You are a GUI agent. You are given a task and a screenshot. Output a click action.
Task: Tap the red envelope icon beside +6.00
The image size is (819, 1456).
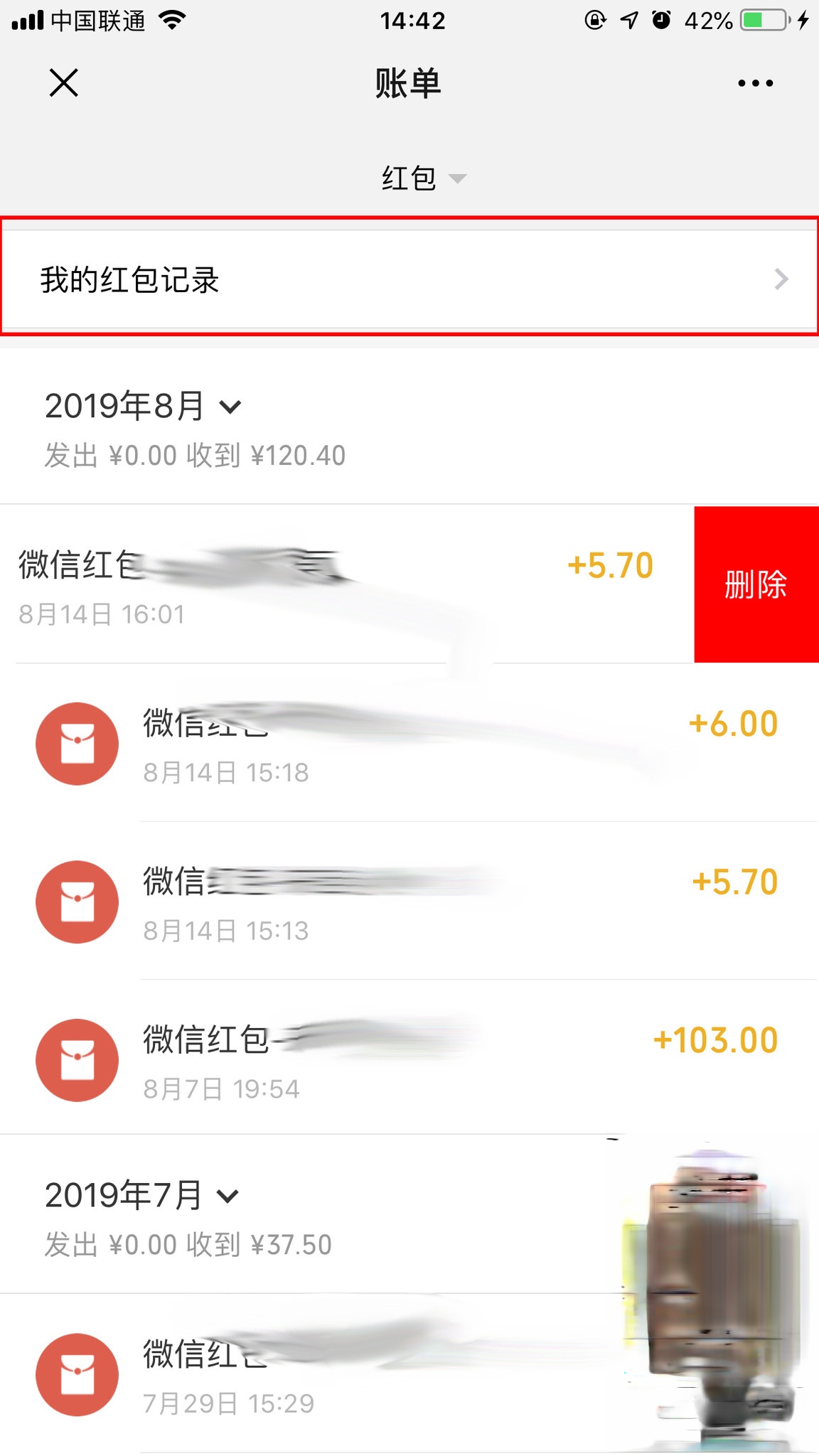(77, 744)
